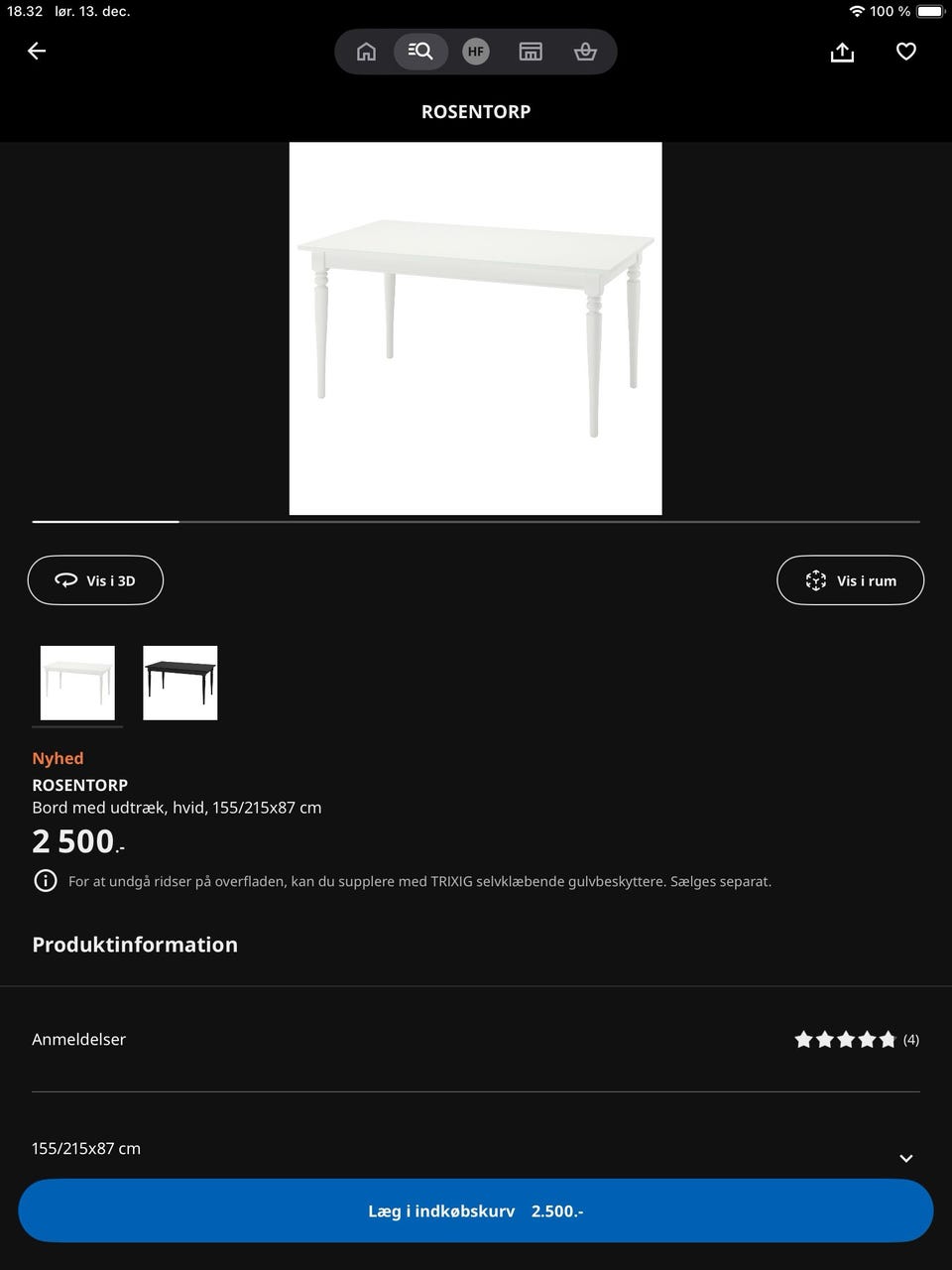Image resolution: width=952 pixels, height=1270 pixels.
Task: Select the Home icon in the top navigation
Action: pyautogui.click(x=365, y=51)
